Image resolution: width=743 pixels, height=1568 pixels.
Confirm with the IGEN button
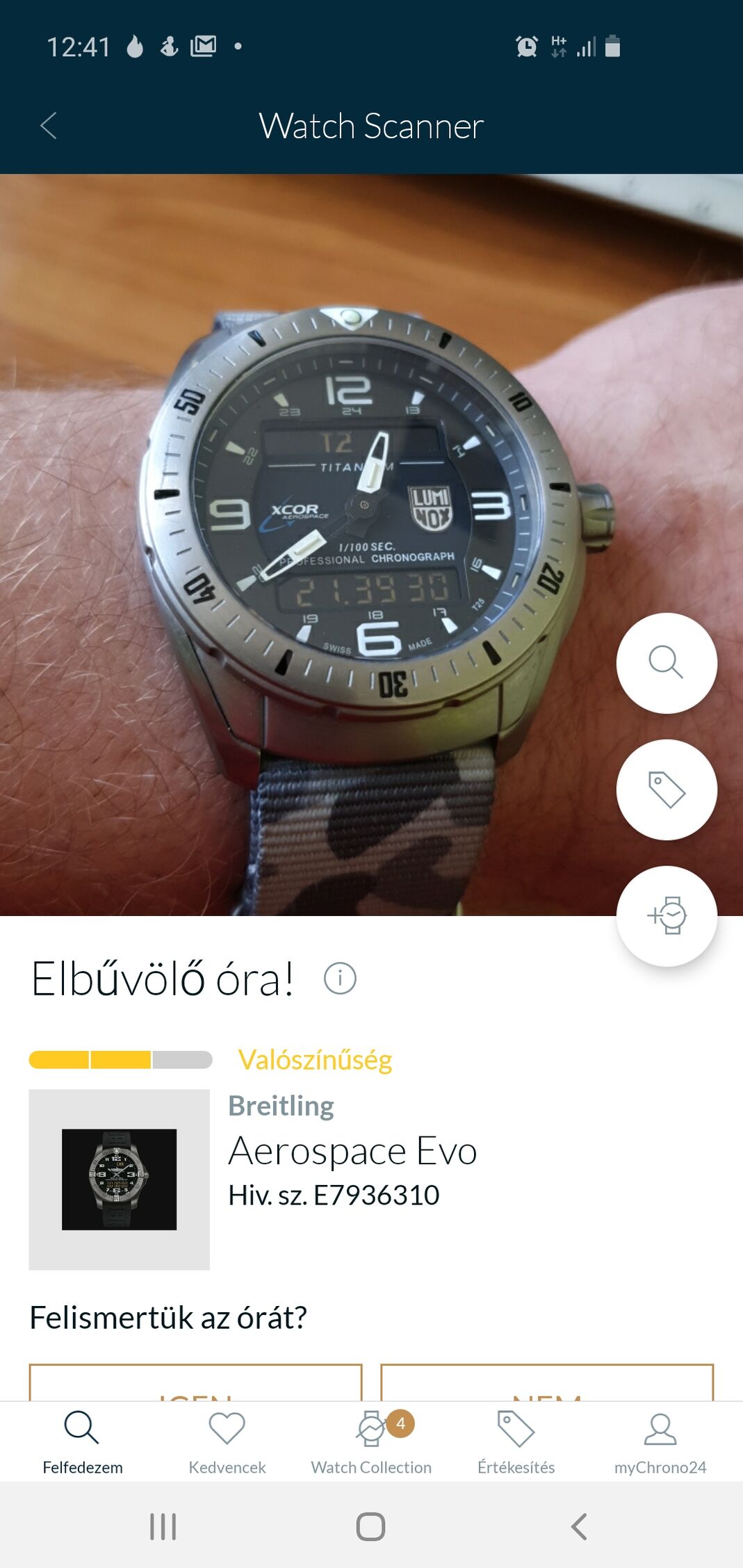(195, 1382)
